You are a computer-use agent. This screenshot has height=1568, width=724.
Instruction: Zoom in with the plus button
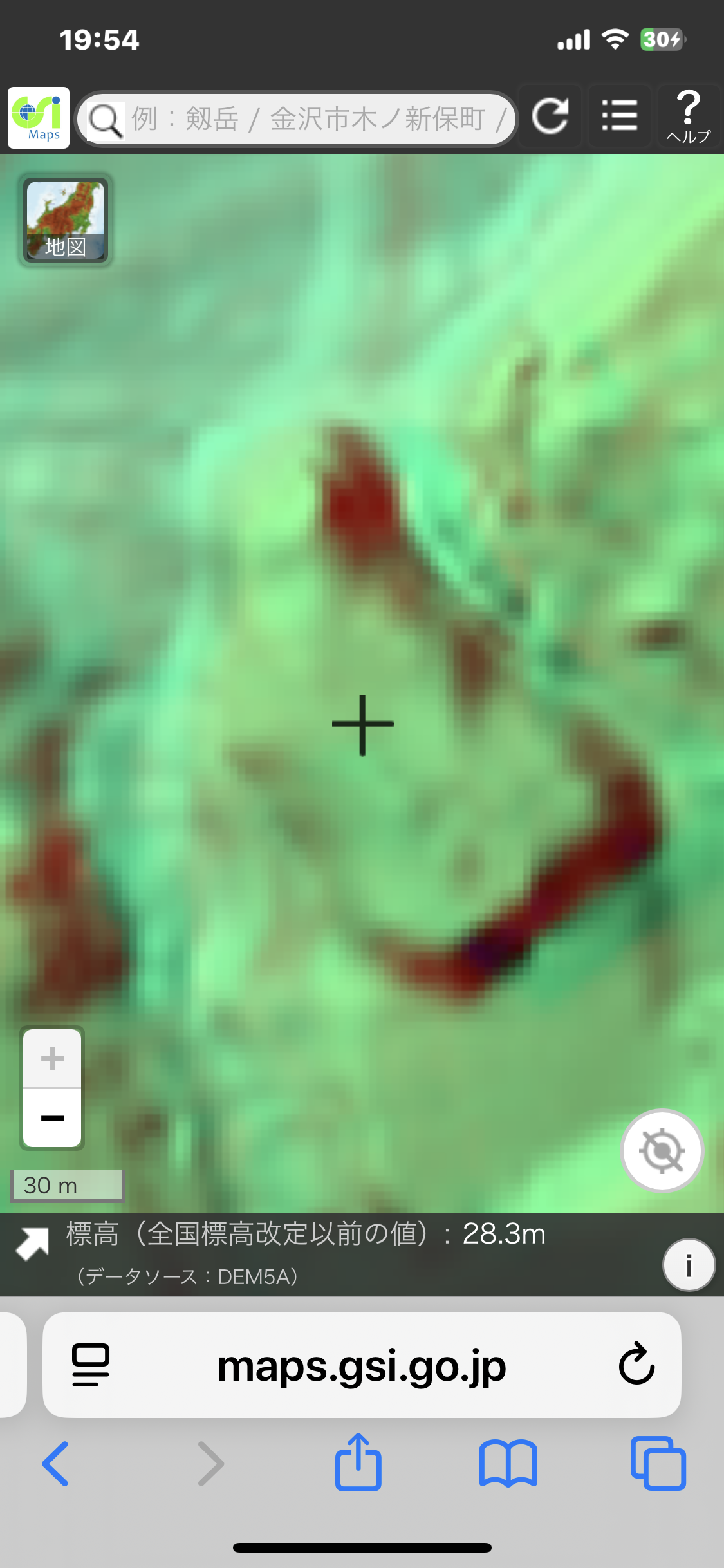53,1059
